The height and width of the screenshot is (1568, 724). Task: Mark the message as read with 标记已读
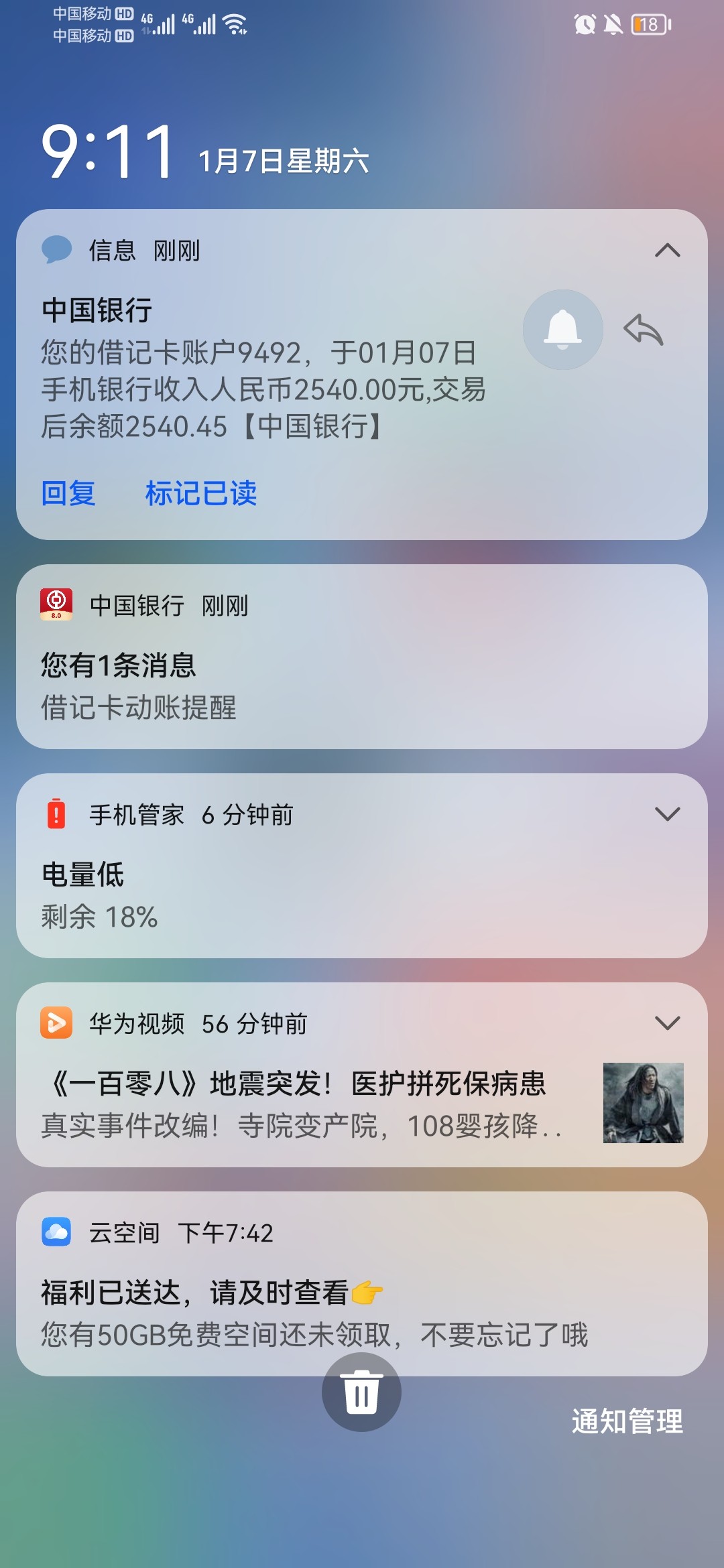tap(201, 494)
